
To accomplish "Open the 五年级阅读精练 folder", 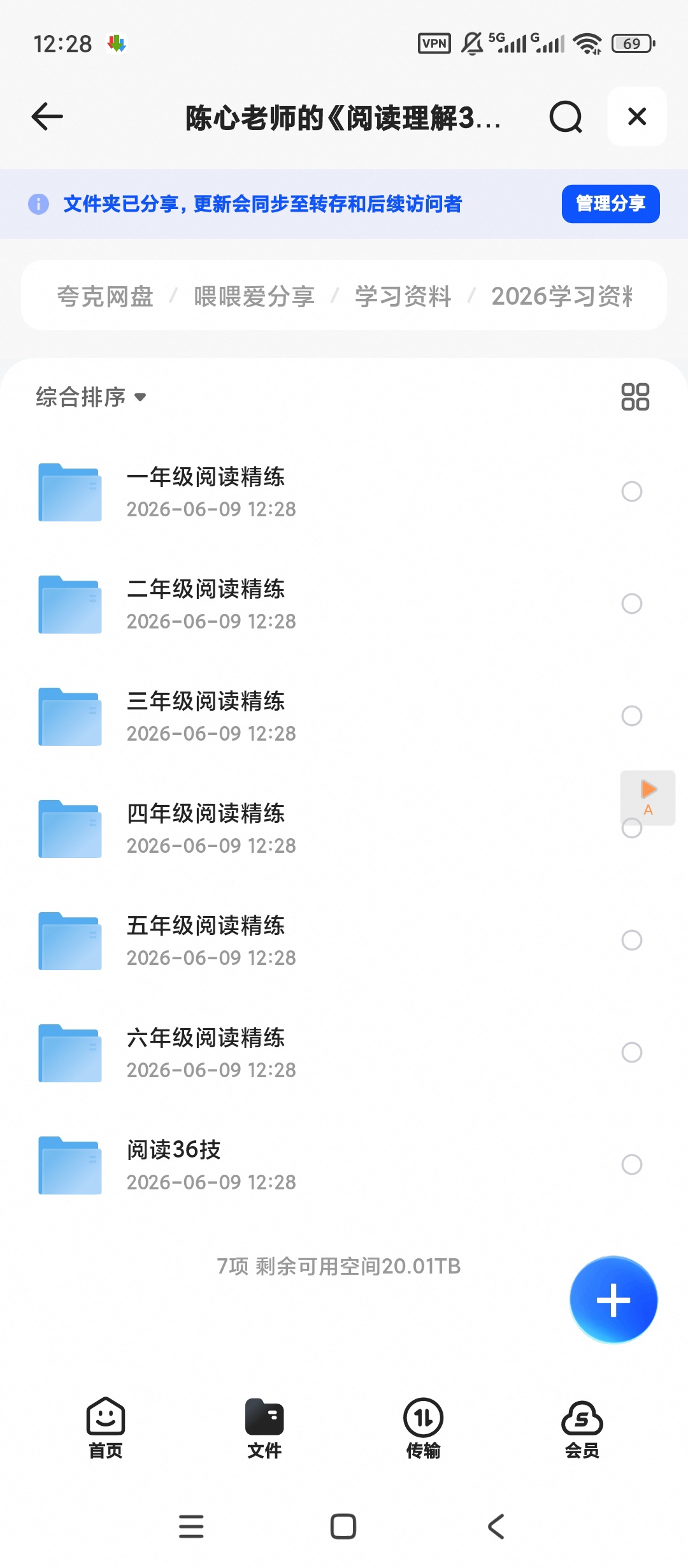I will [x=344, y=941].
